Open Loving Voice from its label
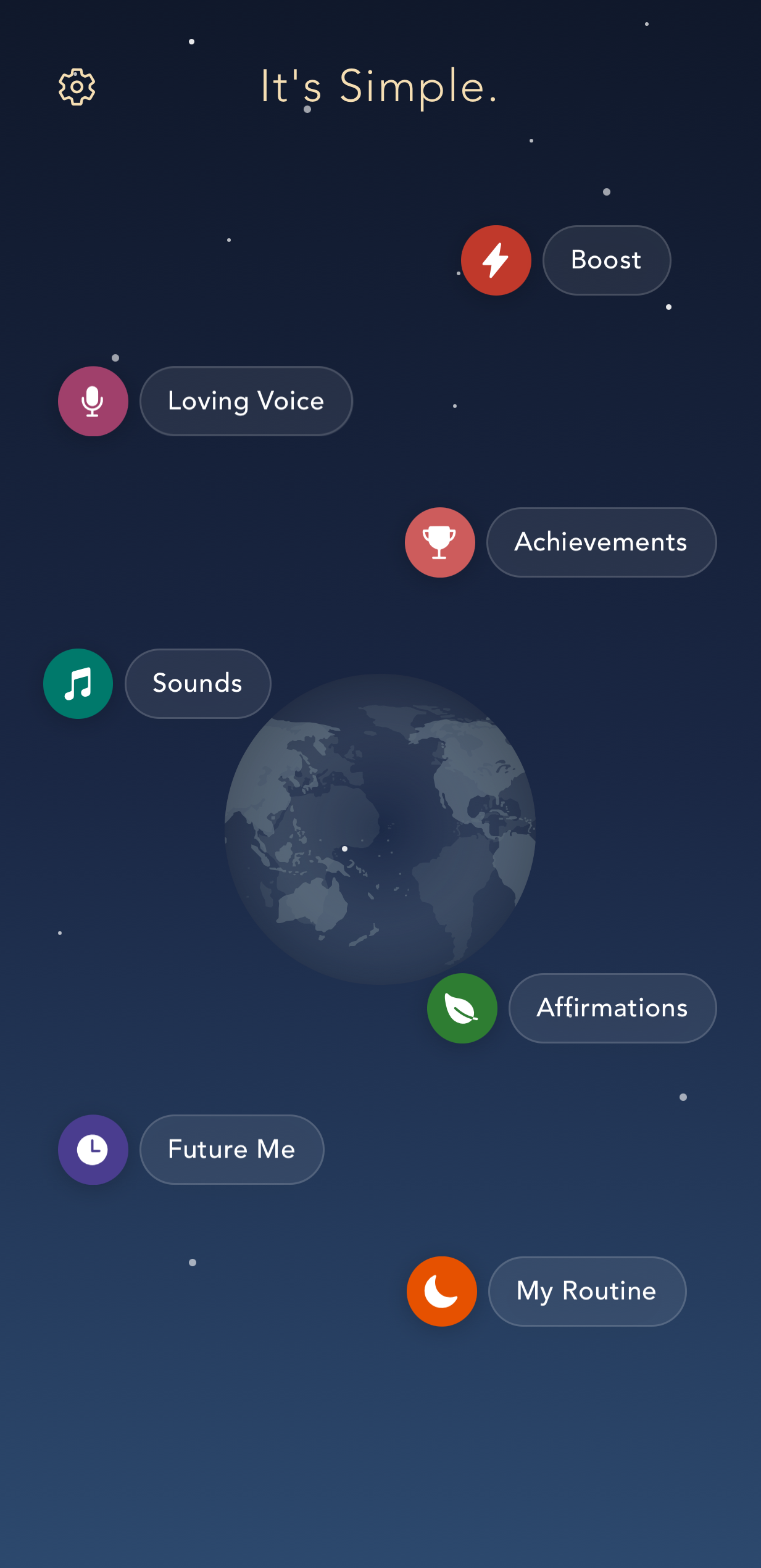Viewport: 761px width, 1568px height. (246, 401)
